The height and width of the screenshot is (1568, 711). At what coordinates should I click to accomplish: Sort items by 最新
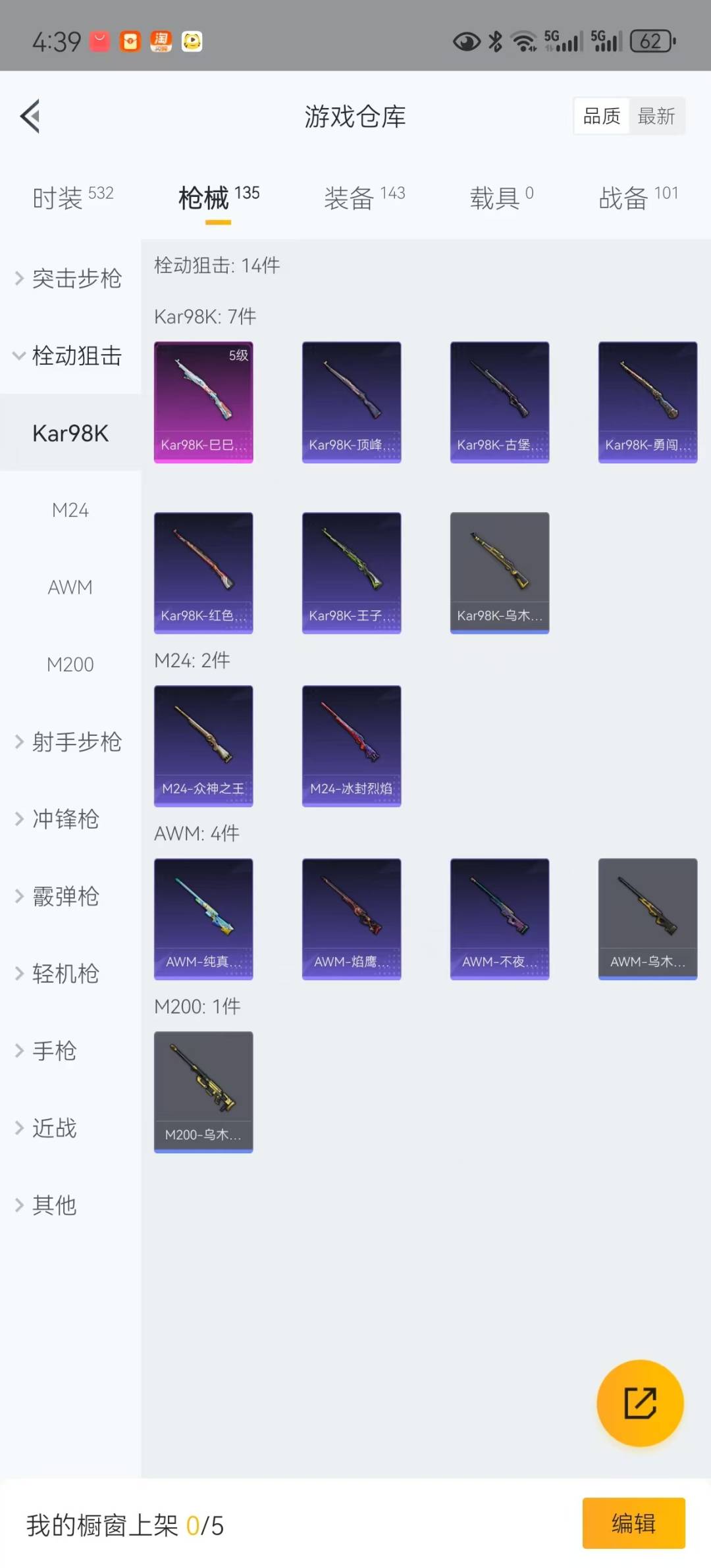656,117
